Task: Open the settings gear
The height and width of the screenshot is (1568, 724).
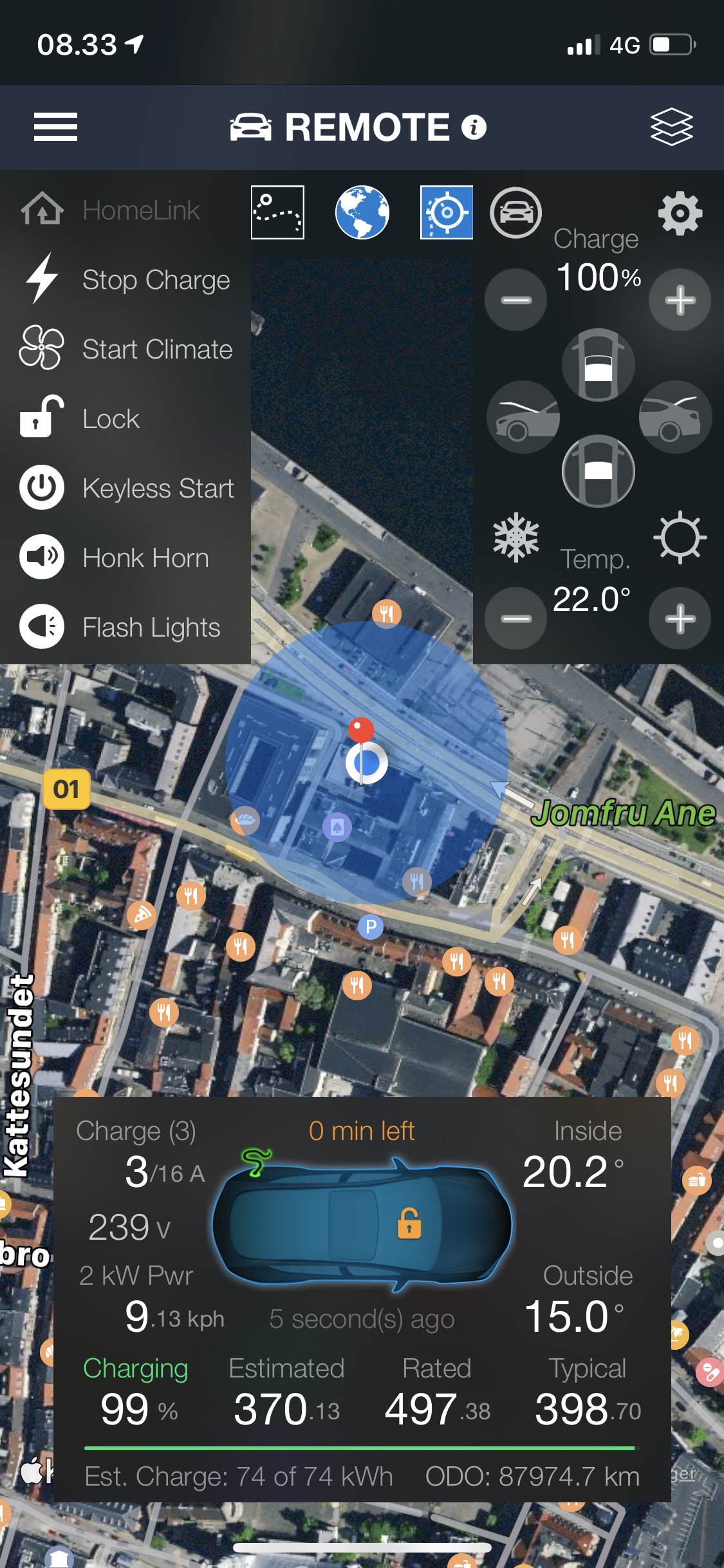Action: point(680,213)
